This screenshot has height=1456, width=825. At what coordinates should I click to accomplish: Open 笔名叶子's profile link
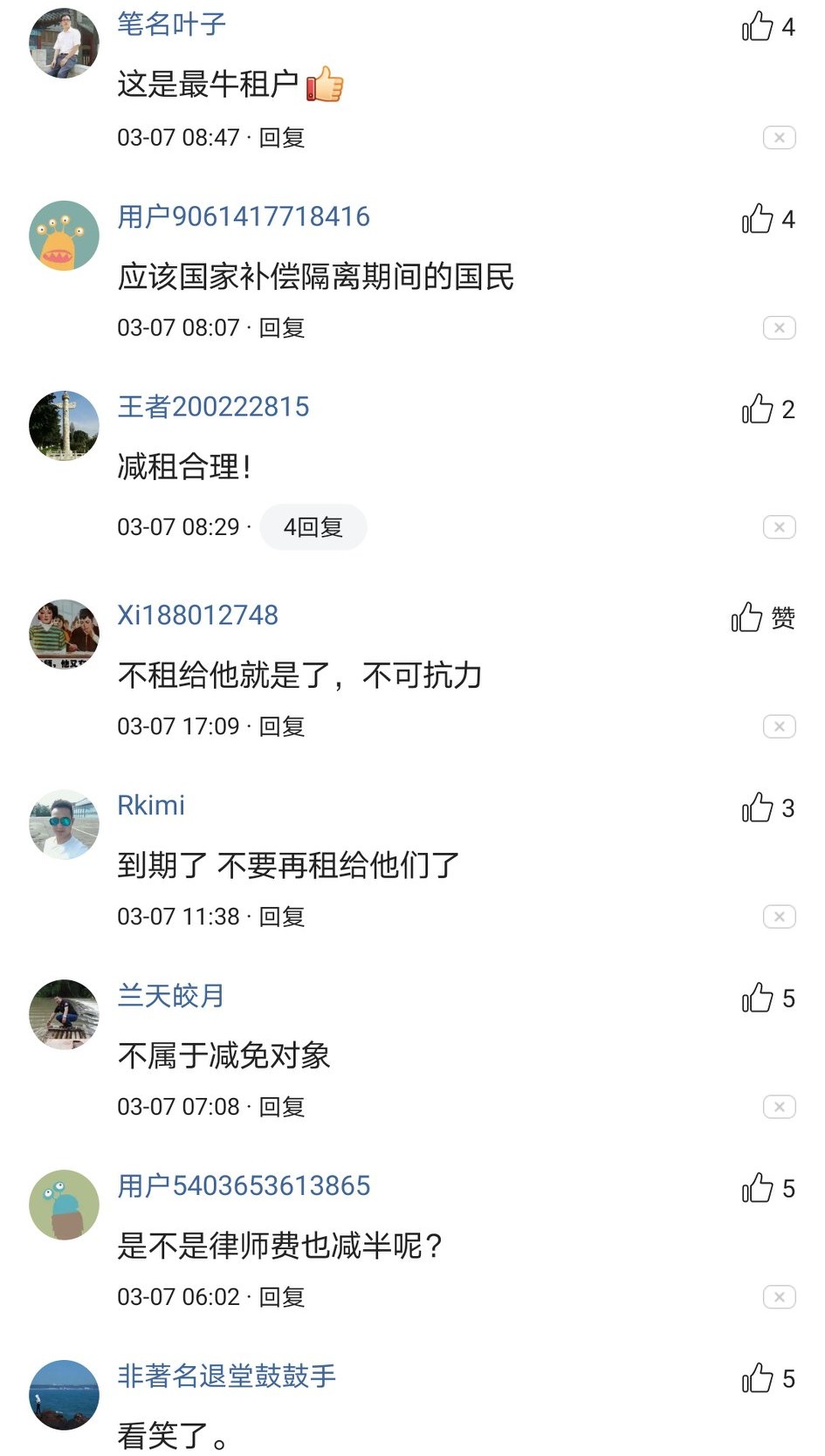pos(170,25)
